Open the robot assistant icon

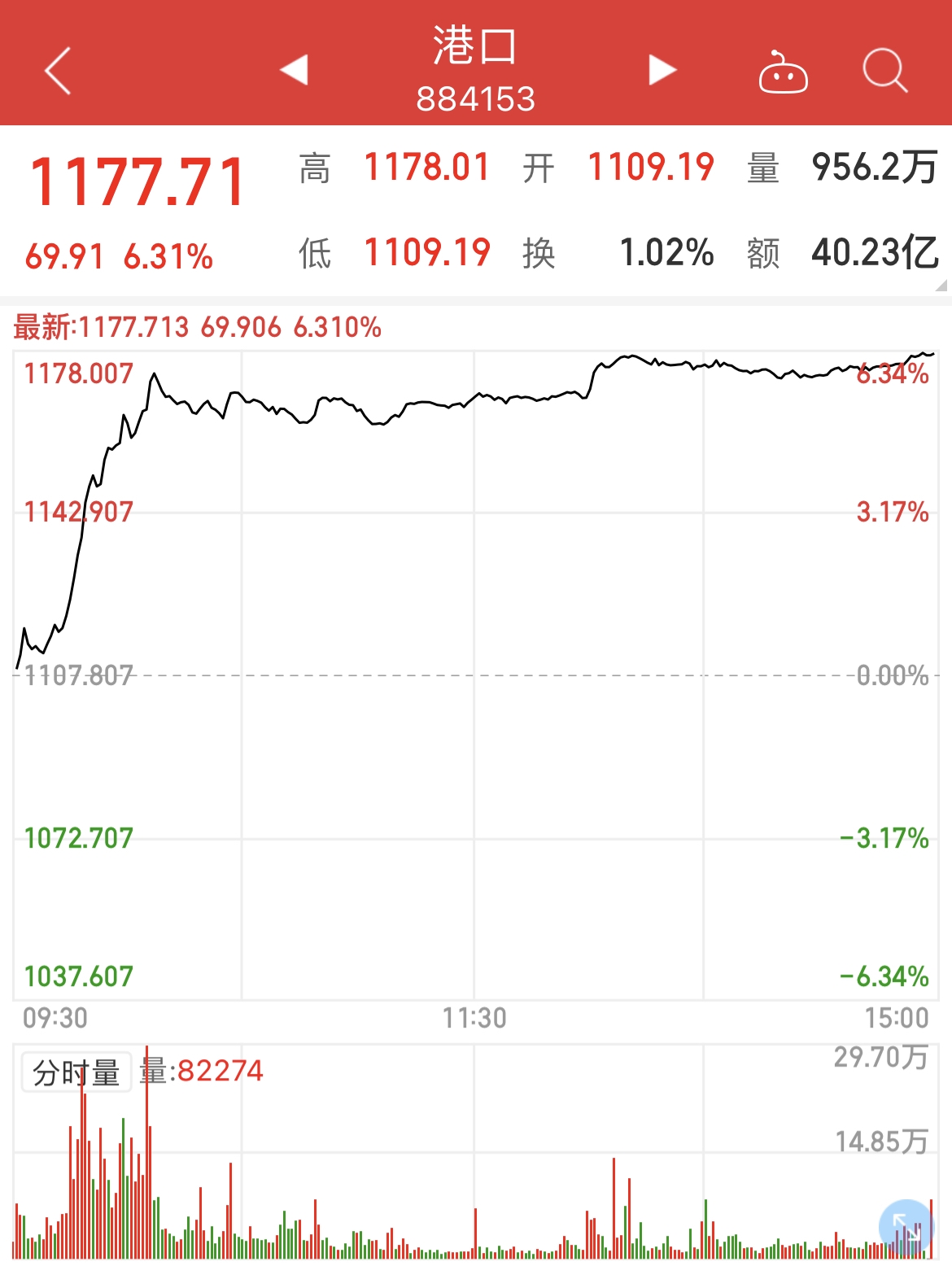pos(783,72)
